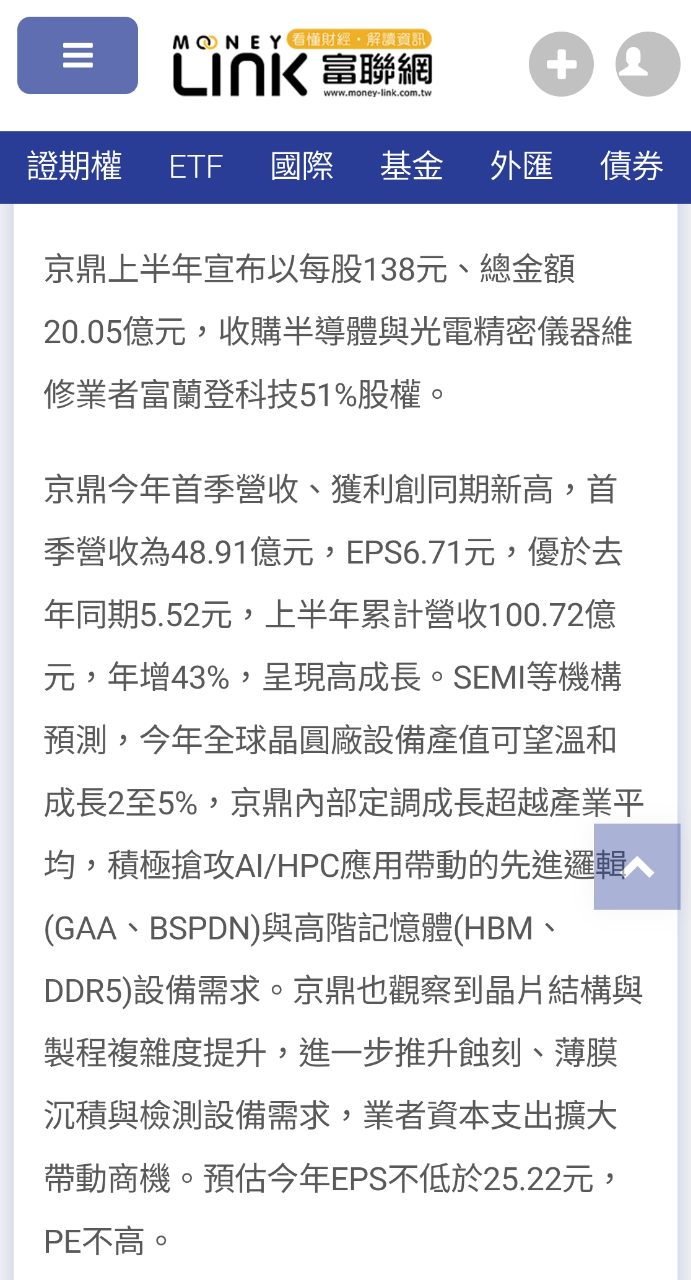This screenshot has height=1280, width=691.
Task: Switch to the ETF tab
Action: 195,167
